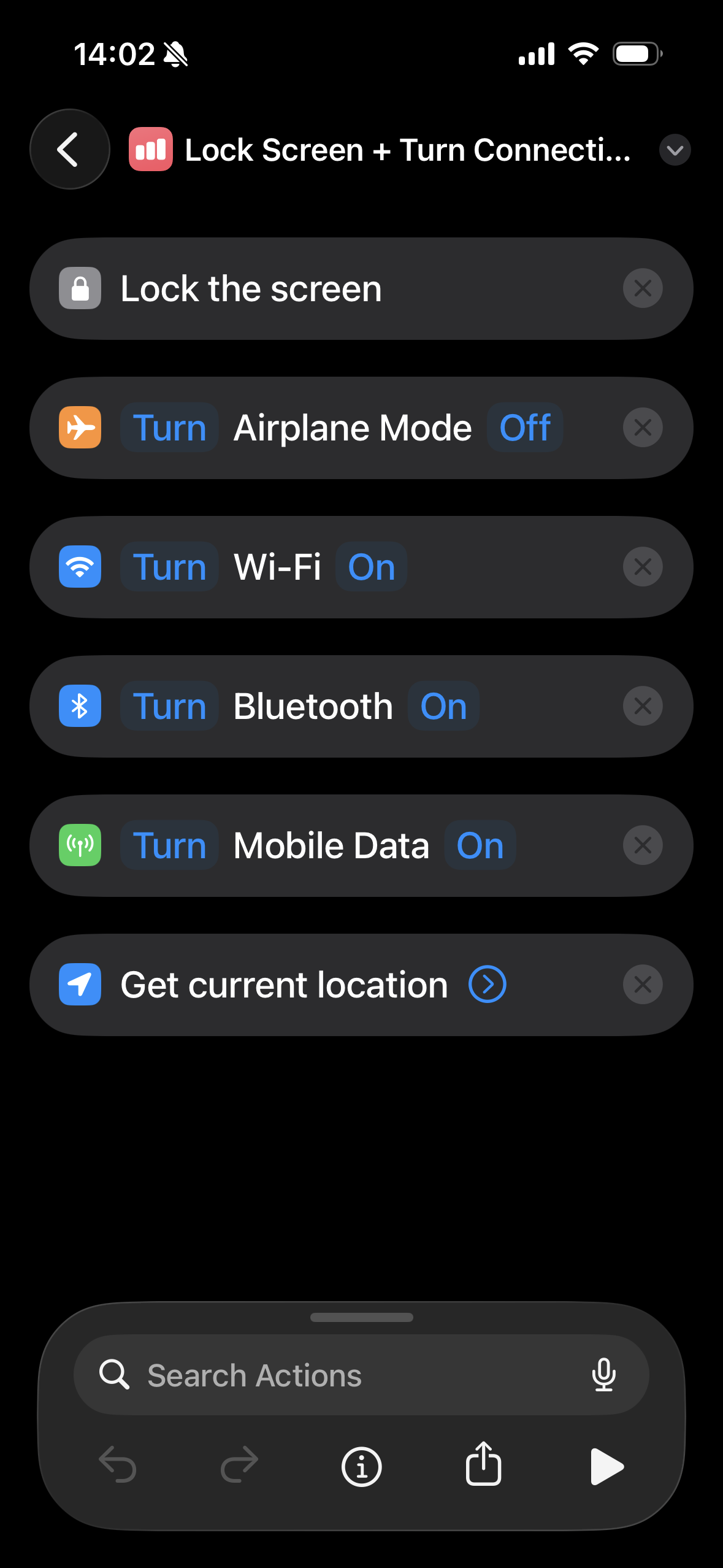Remove the Wi-Fi action
Image resolution: width=723 pixels, height=1568 pixels.
642,567
